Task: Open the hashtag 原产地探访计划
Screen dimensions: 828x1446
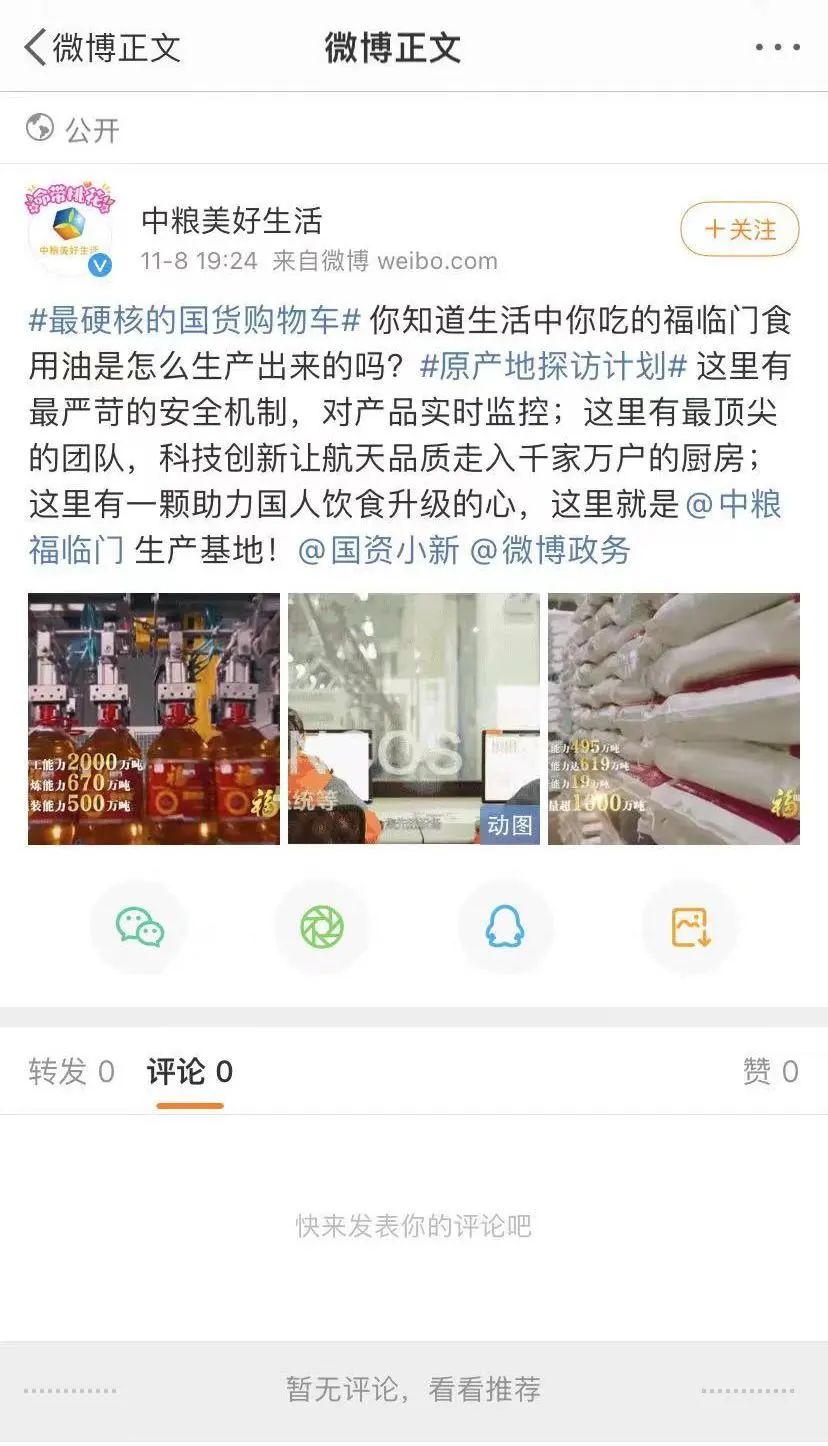Action: pos(553,366)
